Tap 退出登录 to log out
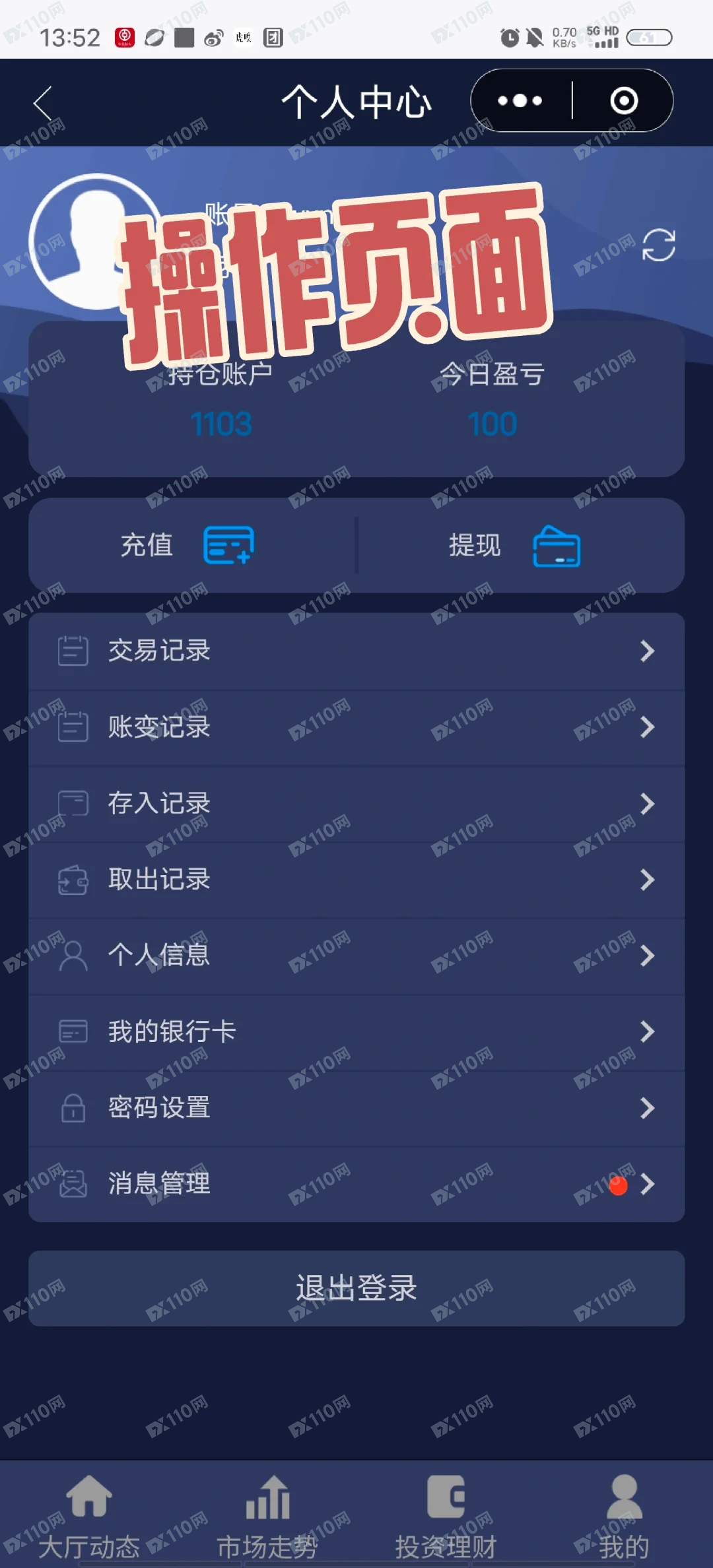The height and width of the screenshot is (1568, 713). pos(356,1288)
